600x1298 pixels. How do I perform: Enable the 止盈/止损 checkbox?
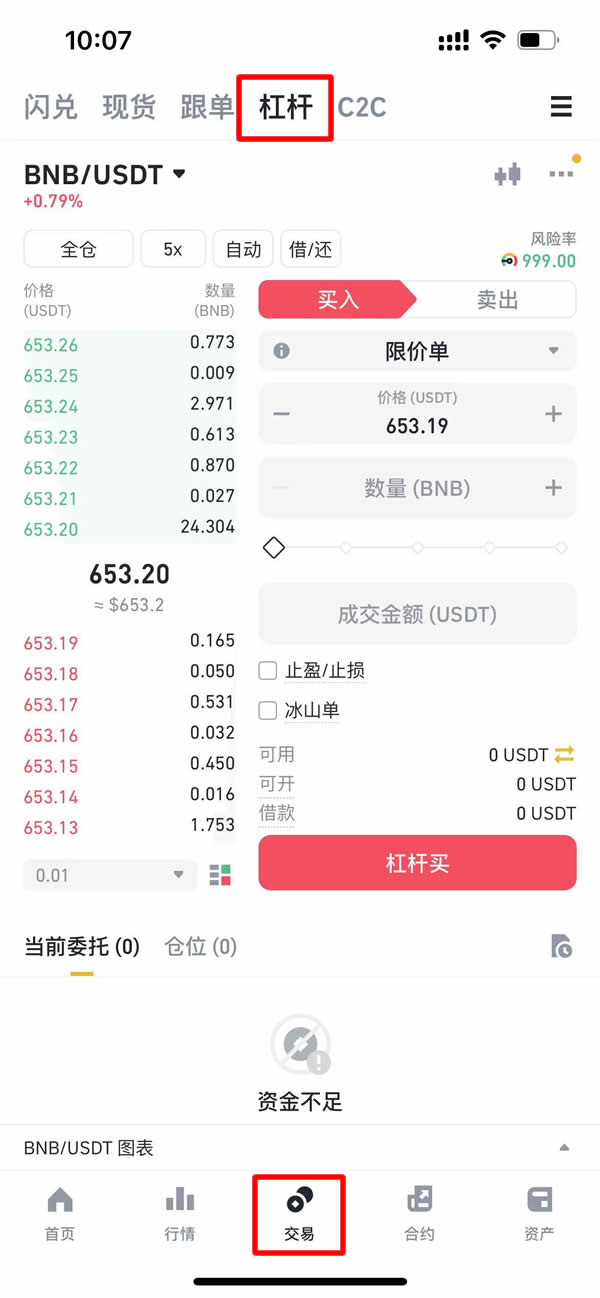coord(268,671)
